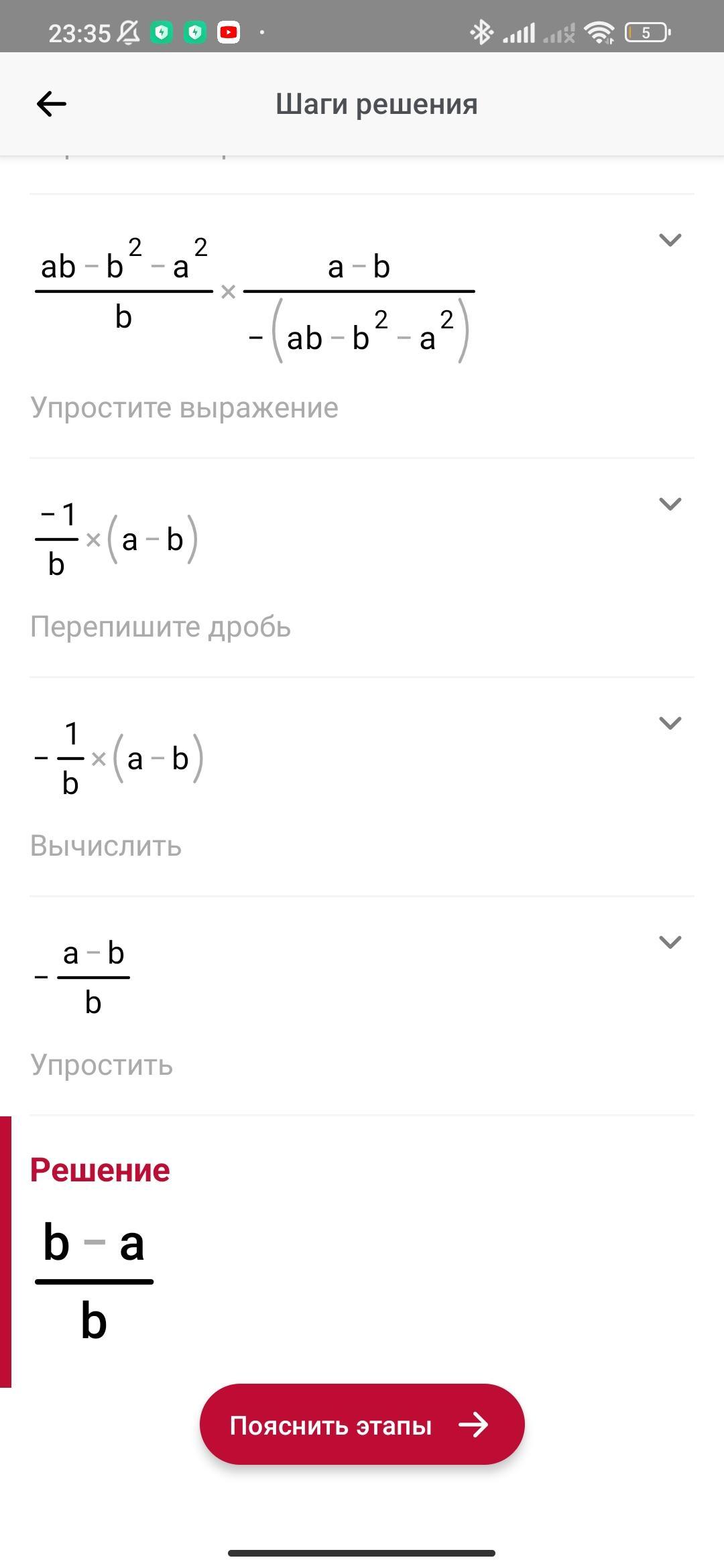Tap the 'Пояснить этапы' button
Screen dimensions: 724x1568
pyautogui.click(x=362, y=1425)
